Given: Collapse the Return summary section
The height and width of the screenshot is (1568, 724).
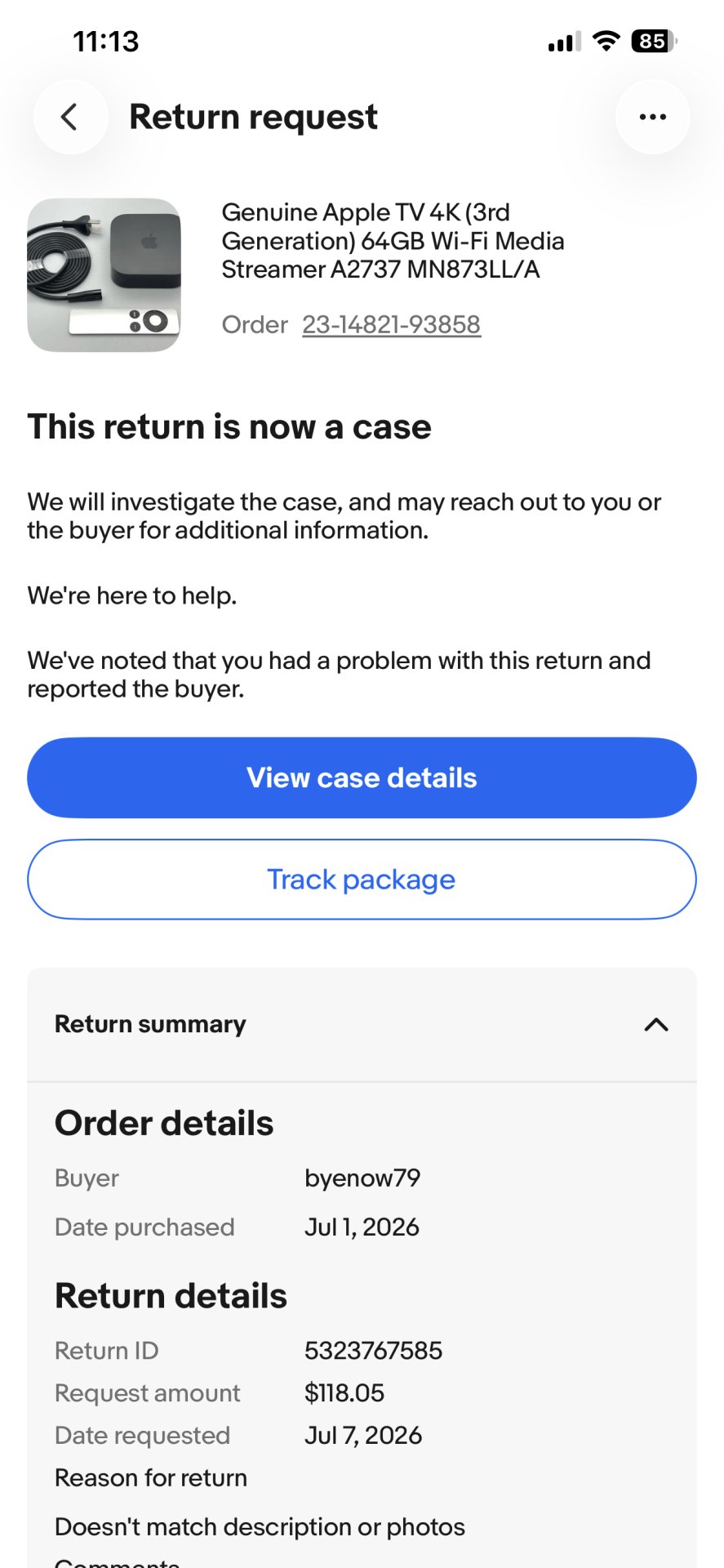Looking at the screenshot, I should click(362, 1024).
